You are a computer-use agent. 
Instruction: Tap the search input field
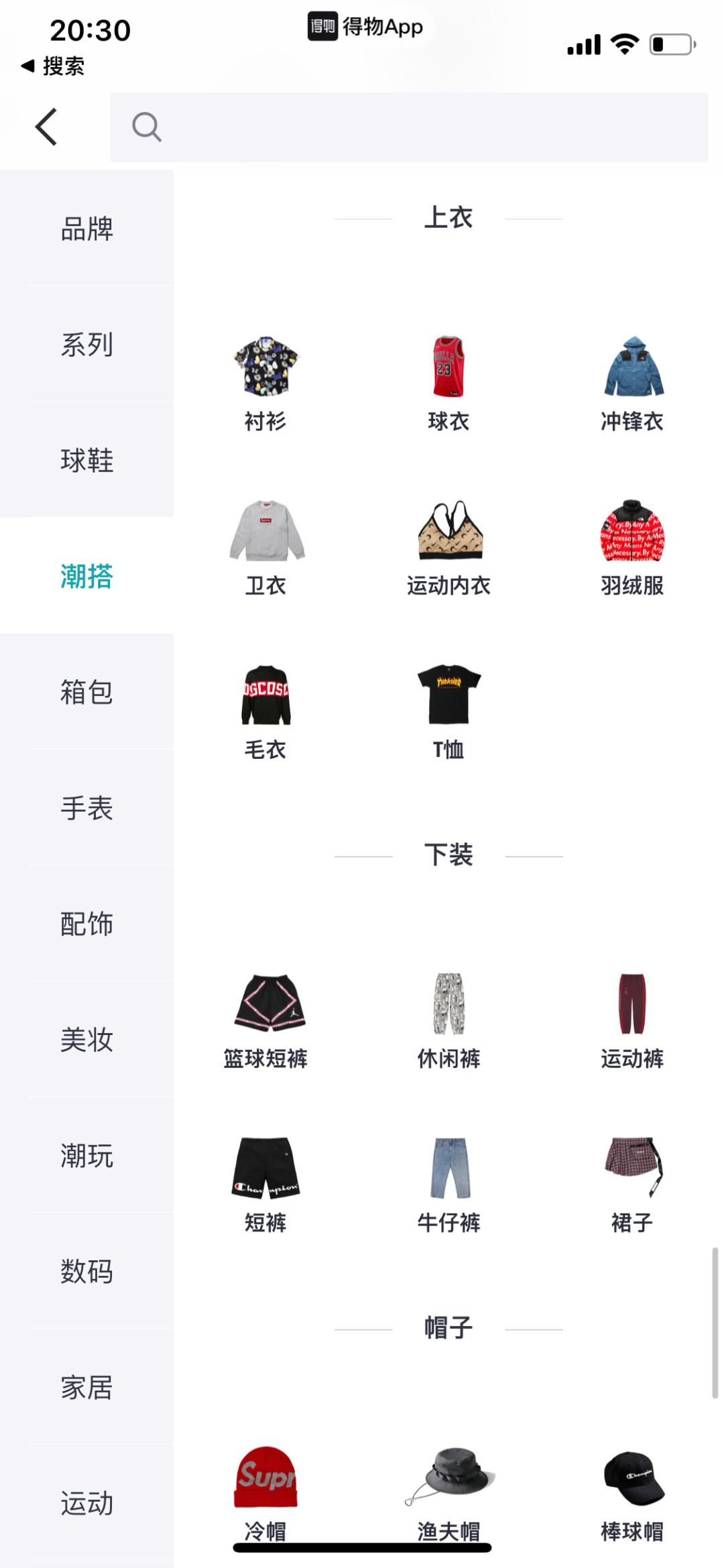(409, 127)
